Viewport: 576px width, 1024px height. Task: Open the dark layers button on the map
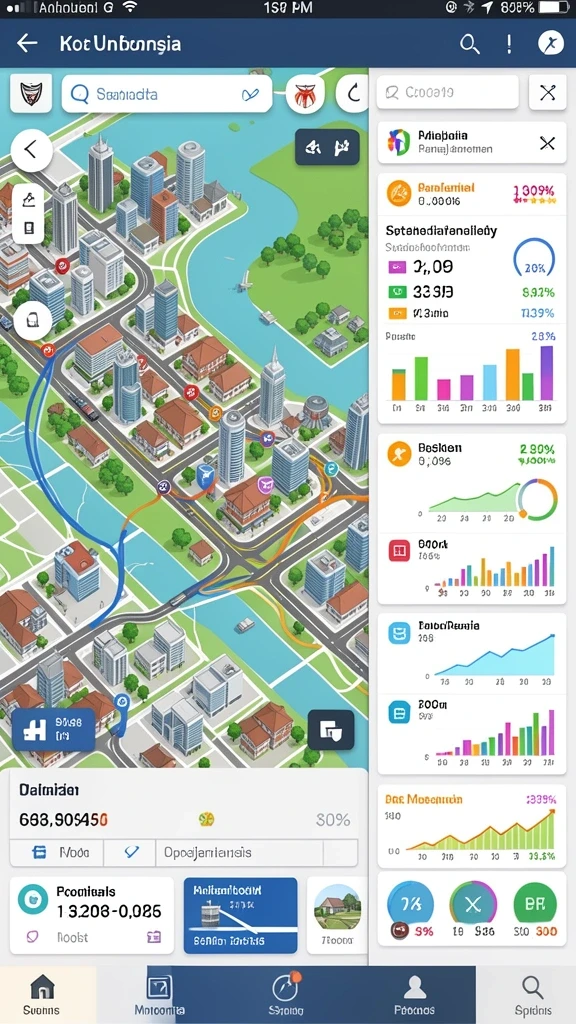pyautogui.click(x=330, y=729)
